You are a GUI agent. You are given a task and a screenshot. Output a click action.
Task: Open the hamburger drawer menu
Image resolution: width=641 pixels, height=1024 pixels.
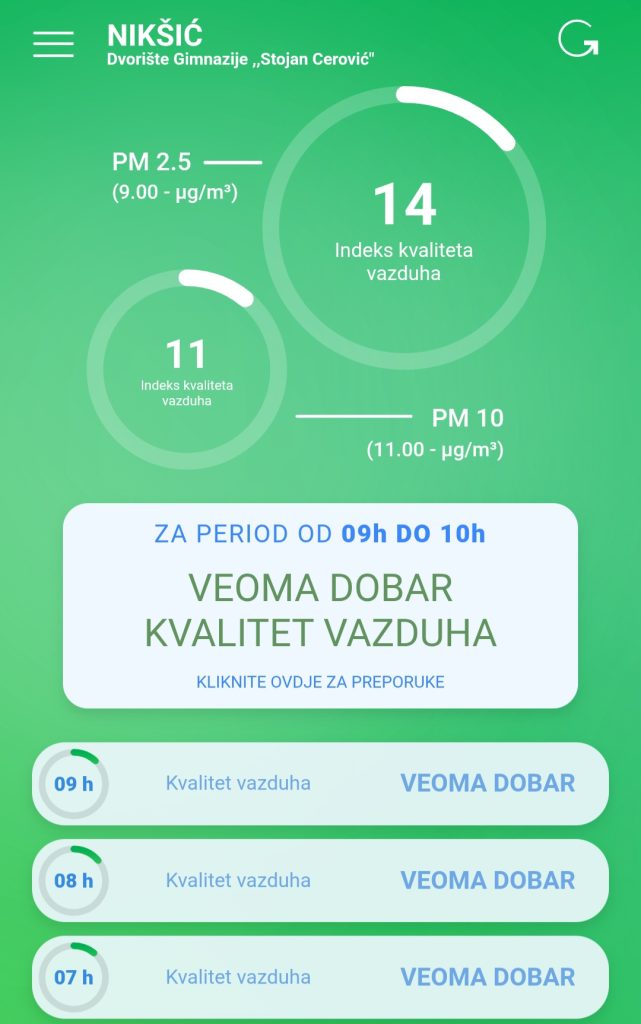[x=54, y=44]
